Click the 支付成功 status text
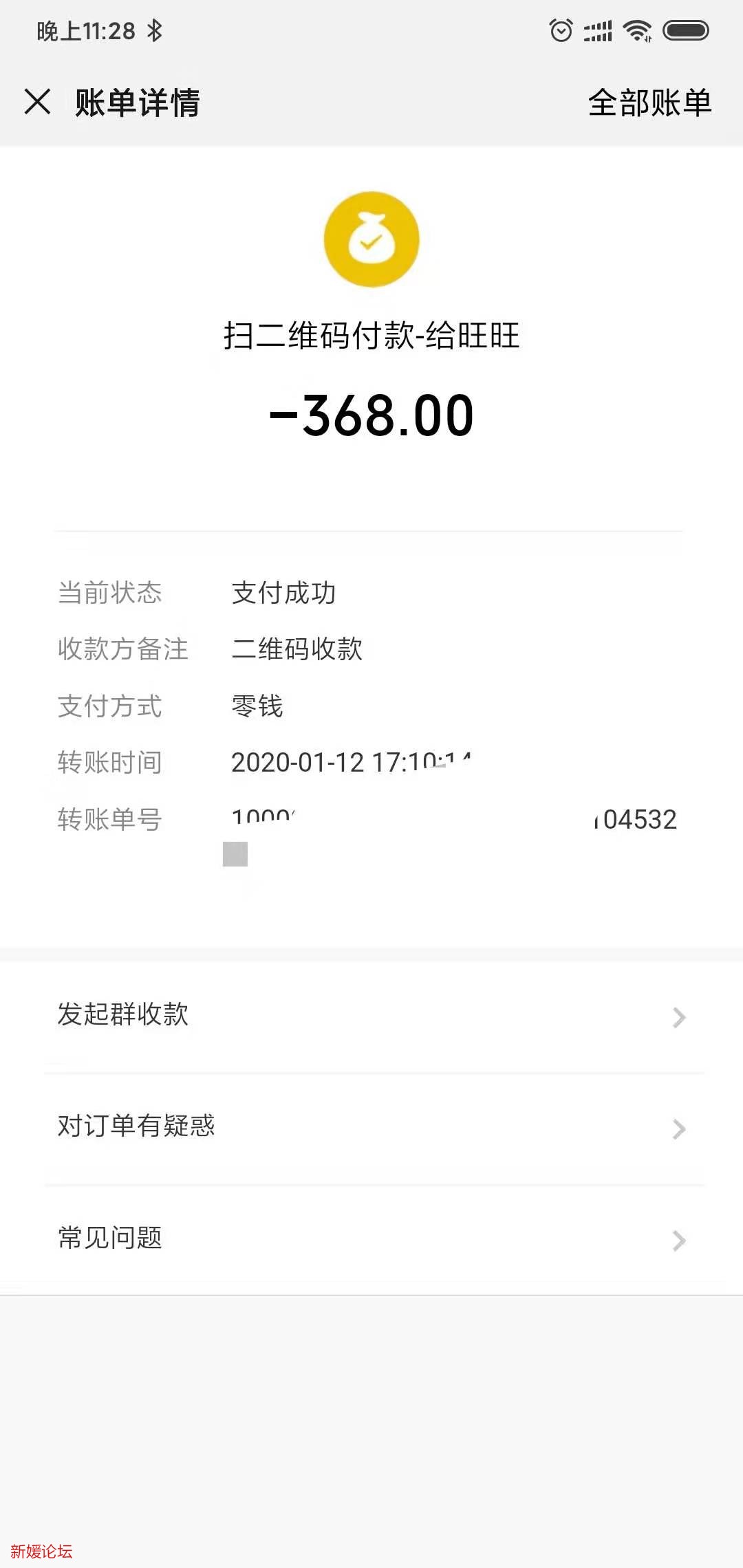Image resolution: width=743 pixels, height=1568 pixels. click(x=284, y=593)
